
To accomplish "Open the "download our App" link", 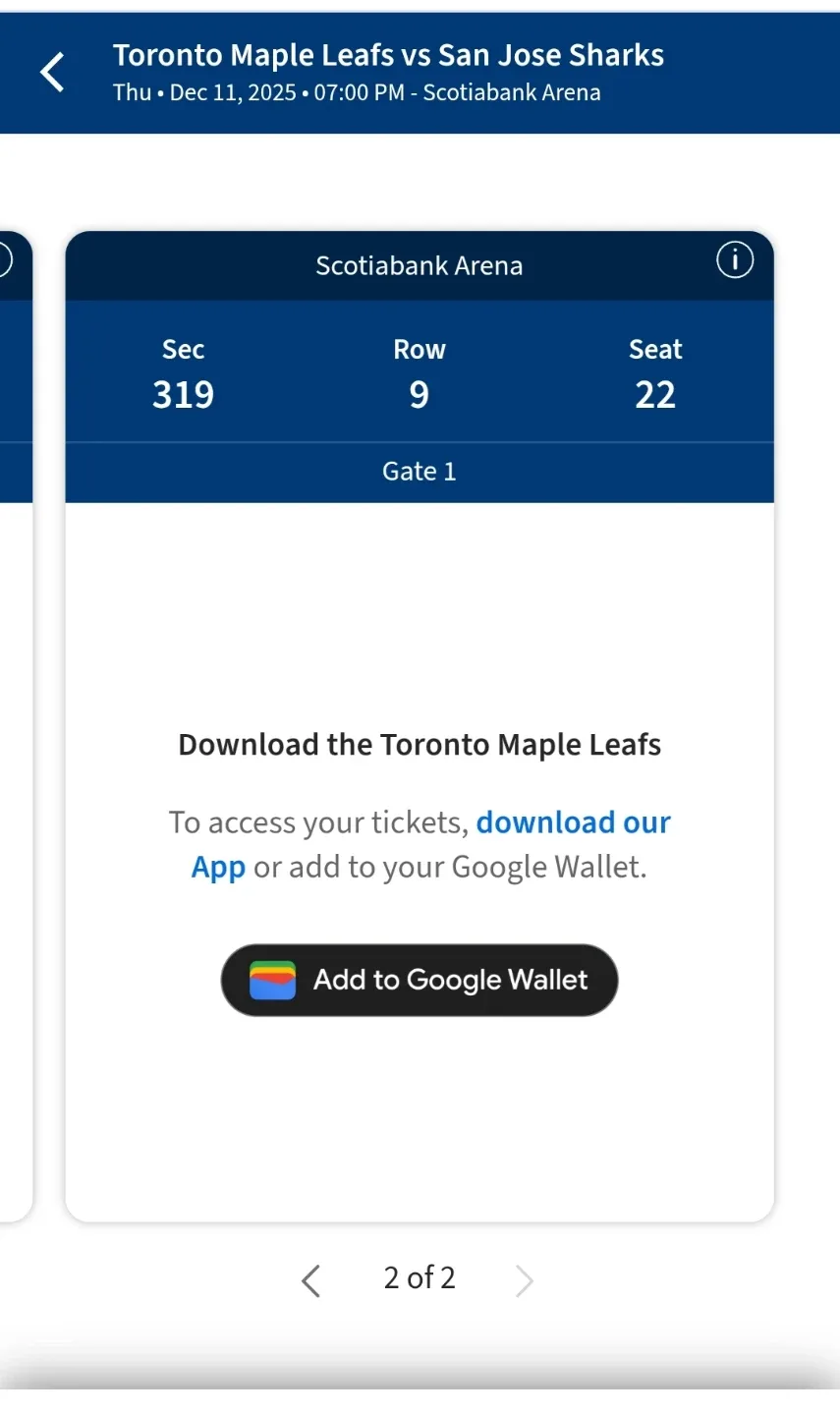I will [x=573, y=822].
